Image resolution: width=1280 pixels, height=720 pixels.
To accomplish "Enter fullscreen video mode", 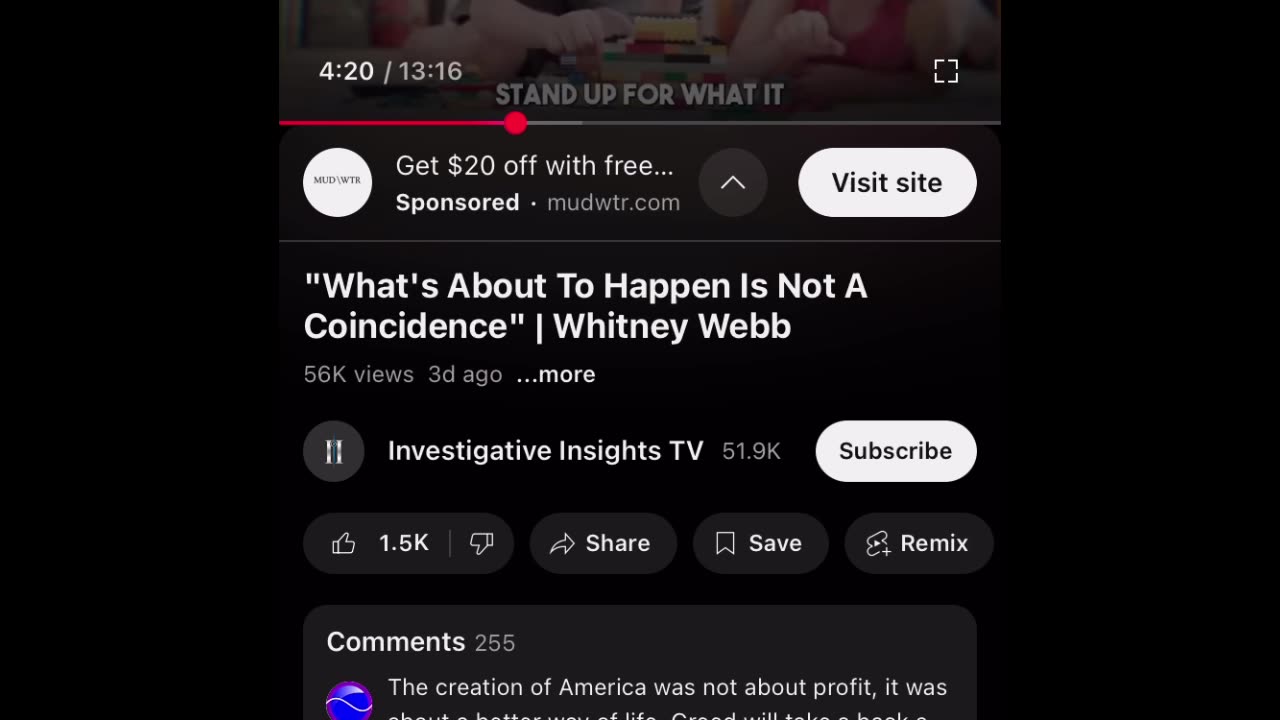I will (945, 71).
